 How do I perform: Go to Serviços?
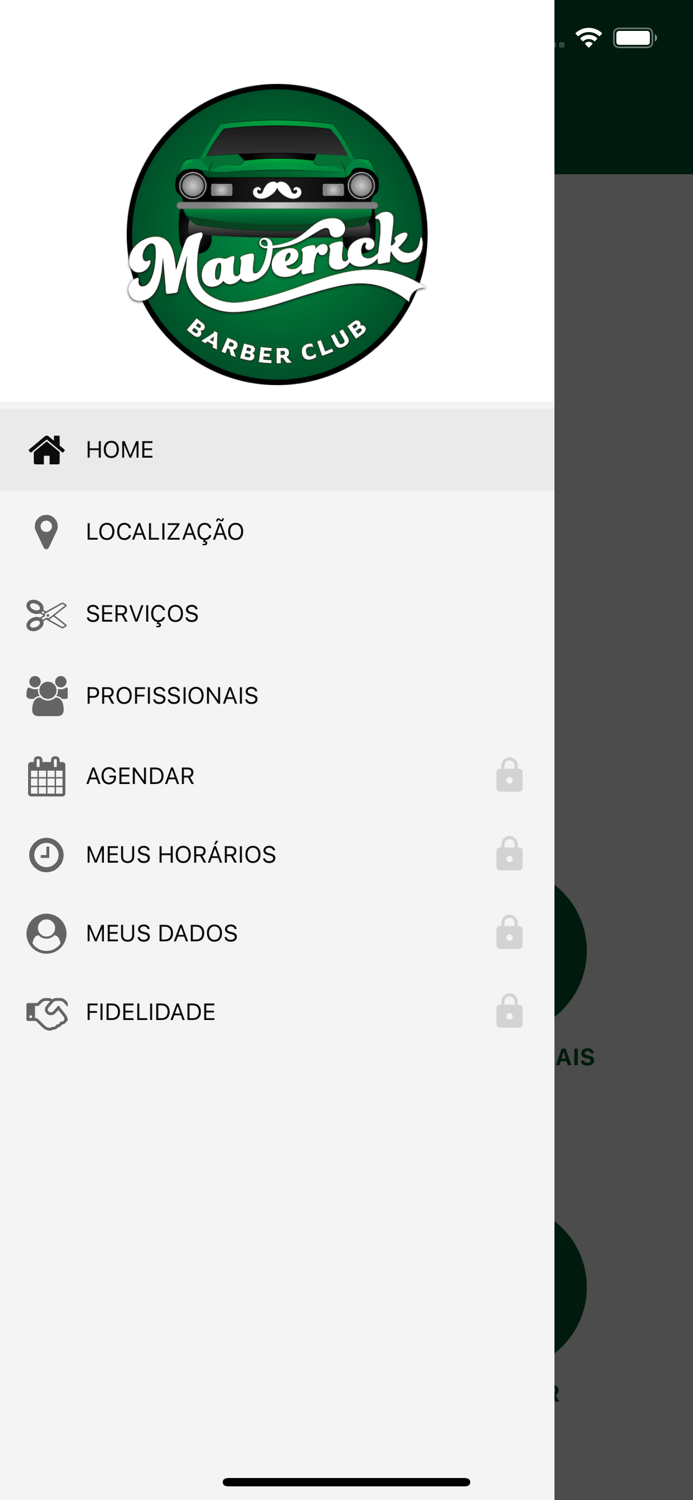(277, 613)
